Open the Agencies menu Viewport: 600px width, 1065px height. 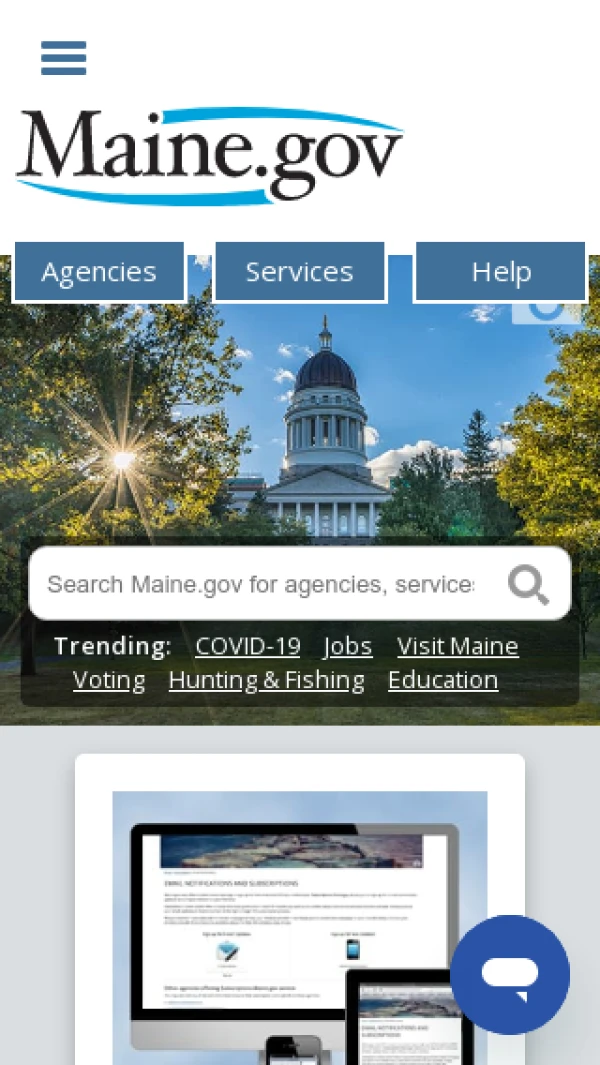pyautogui.click(x=98, y=272)
